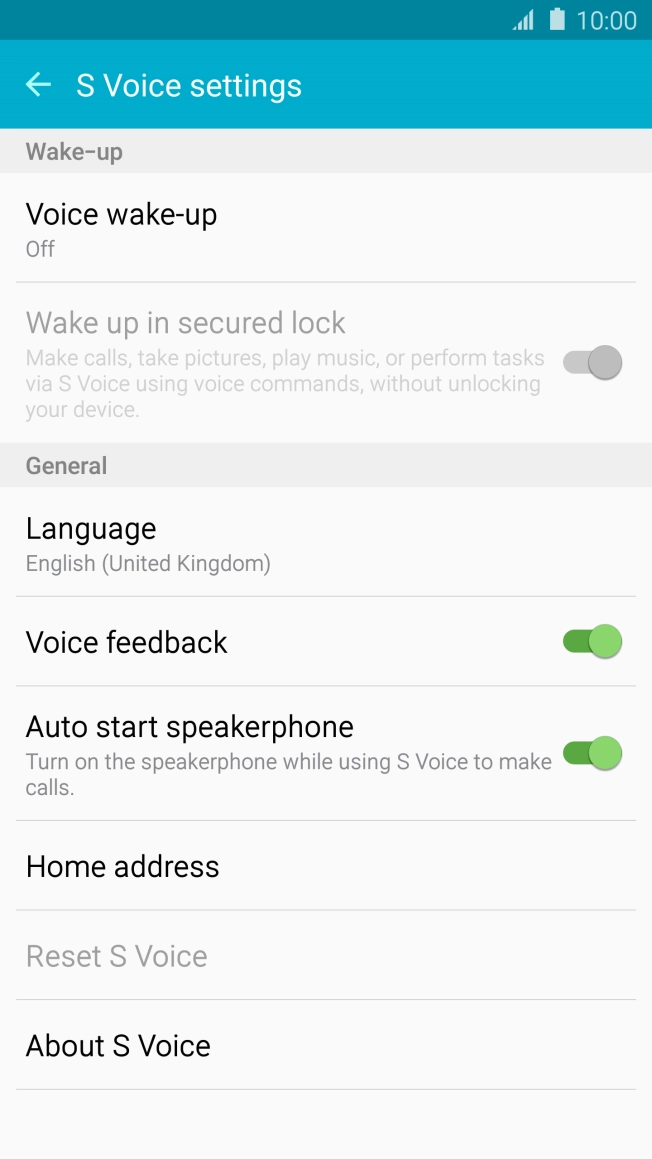This screenshot has width=652, height=1159.
Task: Go back from S Voice settings
Action: point(38,85)
